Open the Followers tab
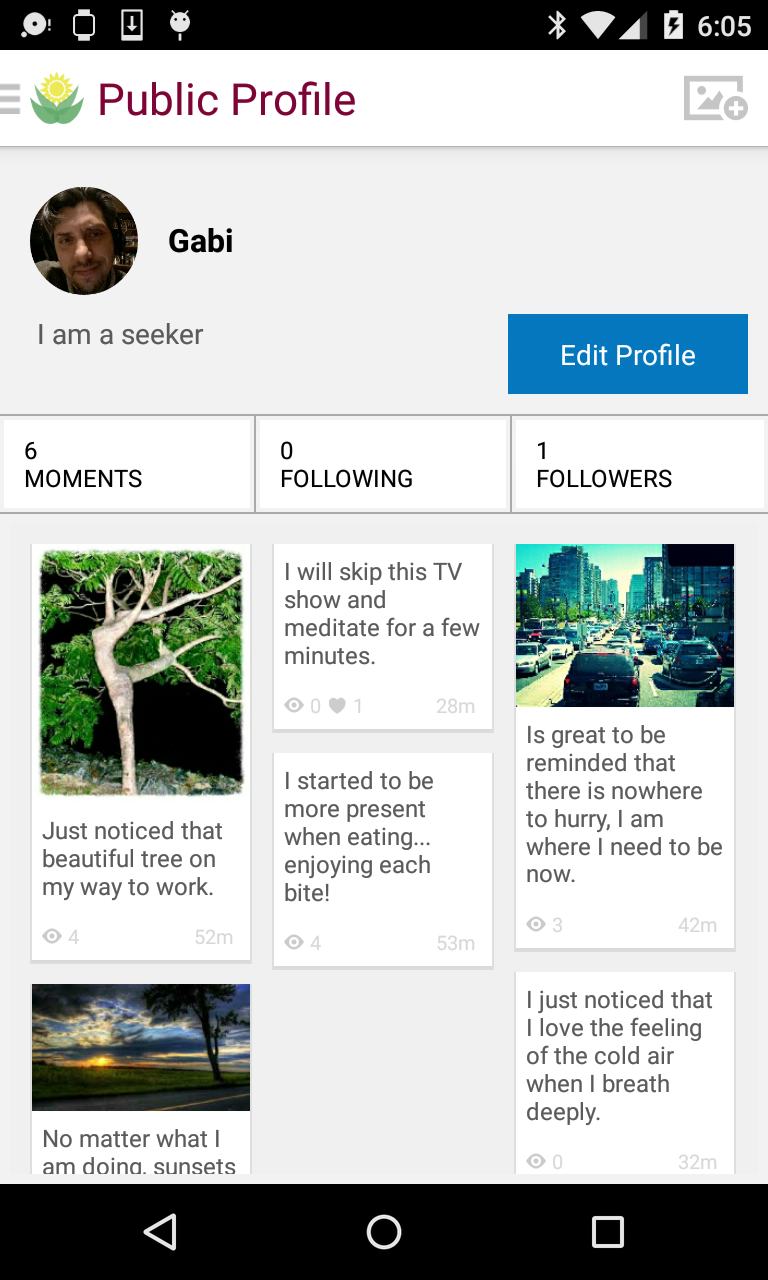The image size is (768, 1280). [x=639, y=465]
